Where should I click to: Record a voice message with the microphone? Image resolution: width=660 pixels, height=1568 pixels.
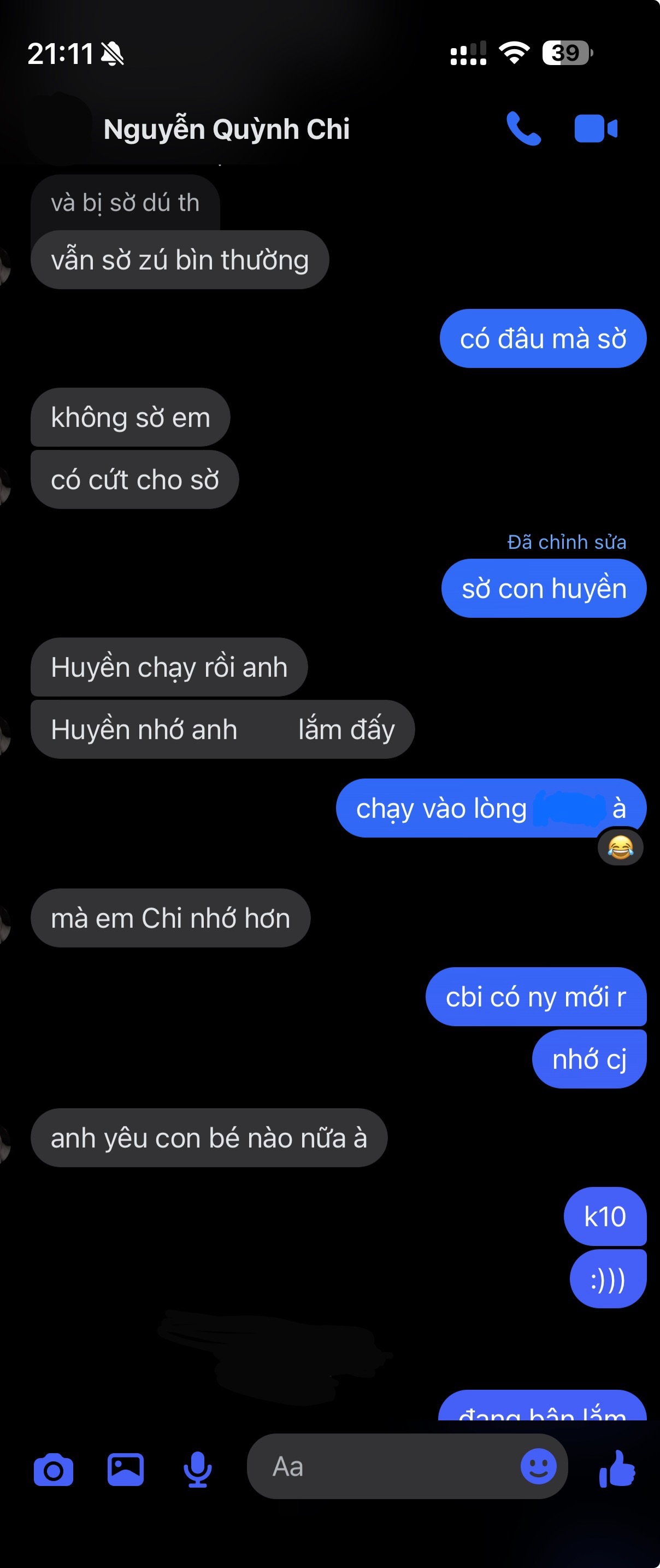pos(198,1470)
